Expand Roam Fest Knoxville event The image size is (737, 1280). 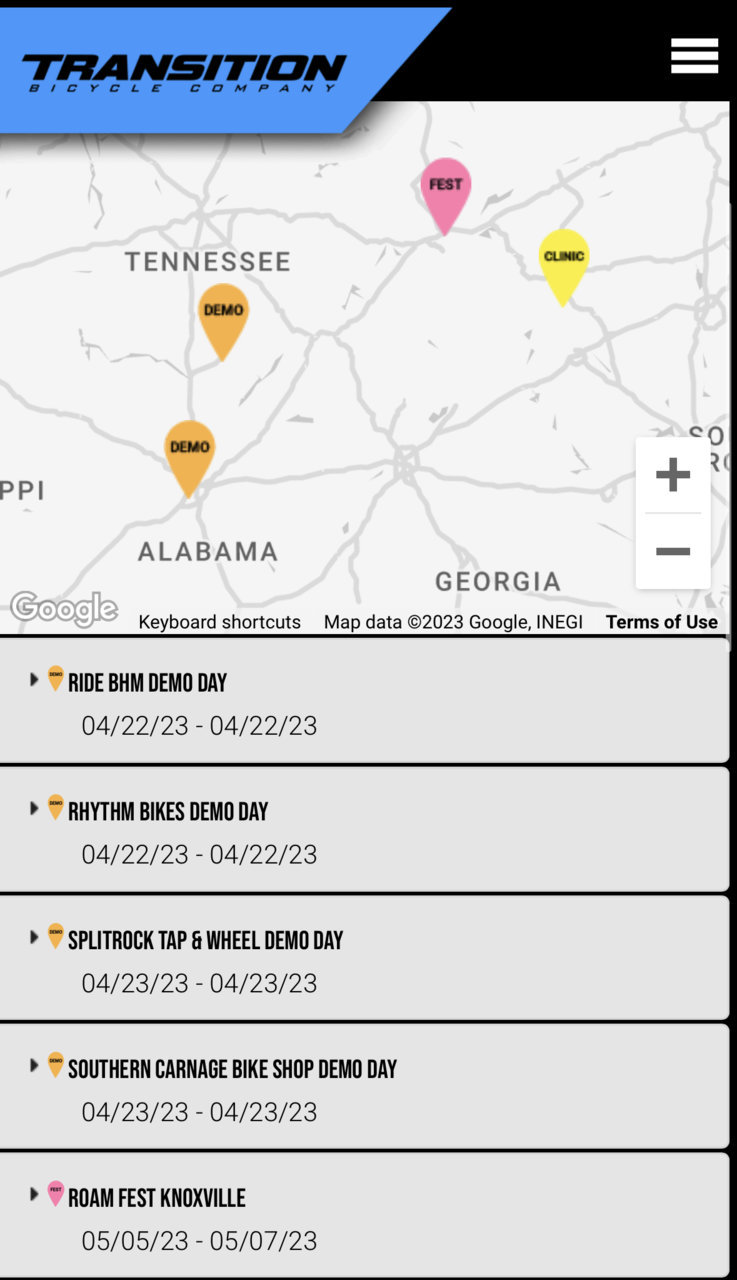[x=364, y=1215]
